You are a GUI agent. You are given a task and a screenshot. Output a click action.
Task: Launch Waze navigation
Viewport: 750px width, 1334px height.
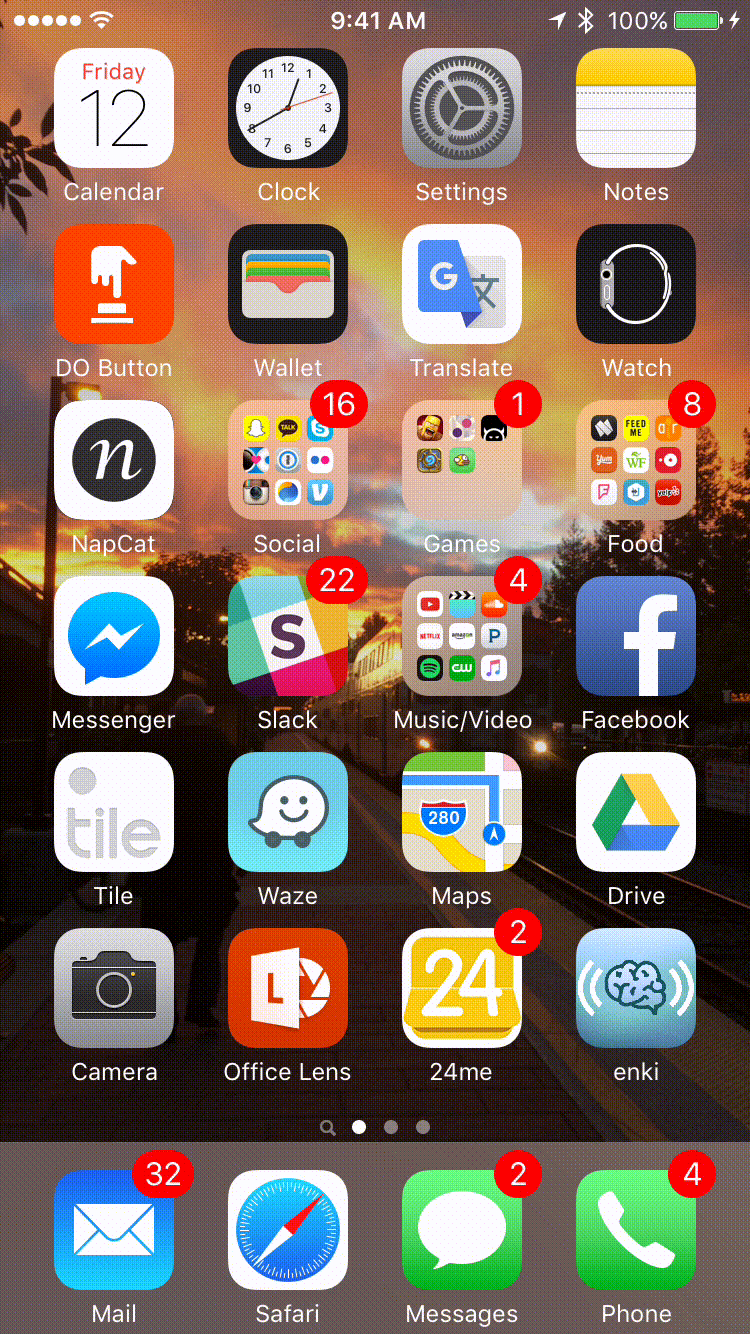click(x=288, y=812)
